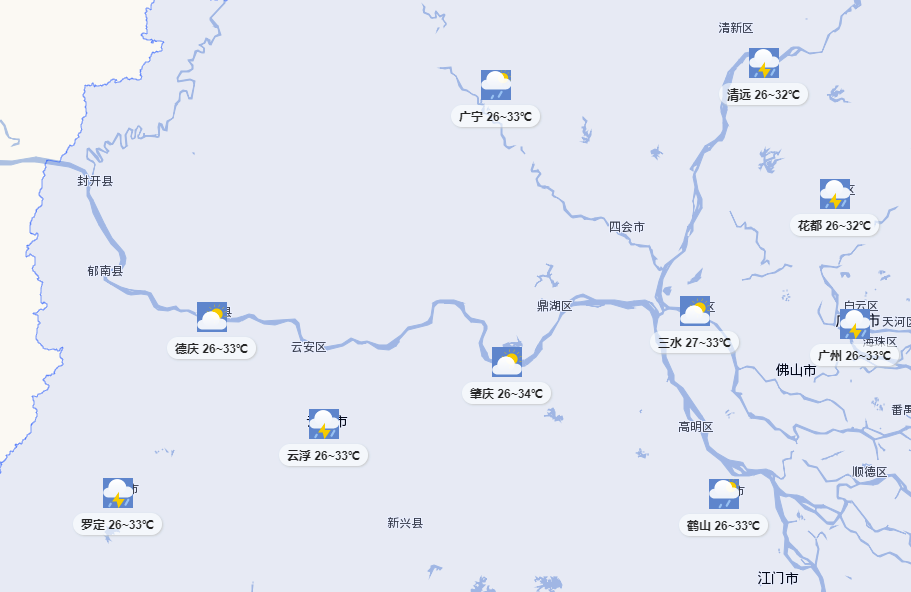Select the 广州 forecast label
This screenshot has height=592, width=911.
(x=854, y=355)
